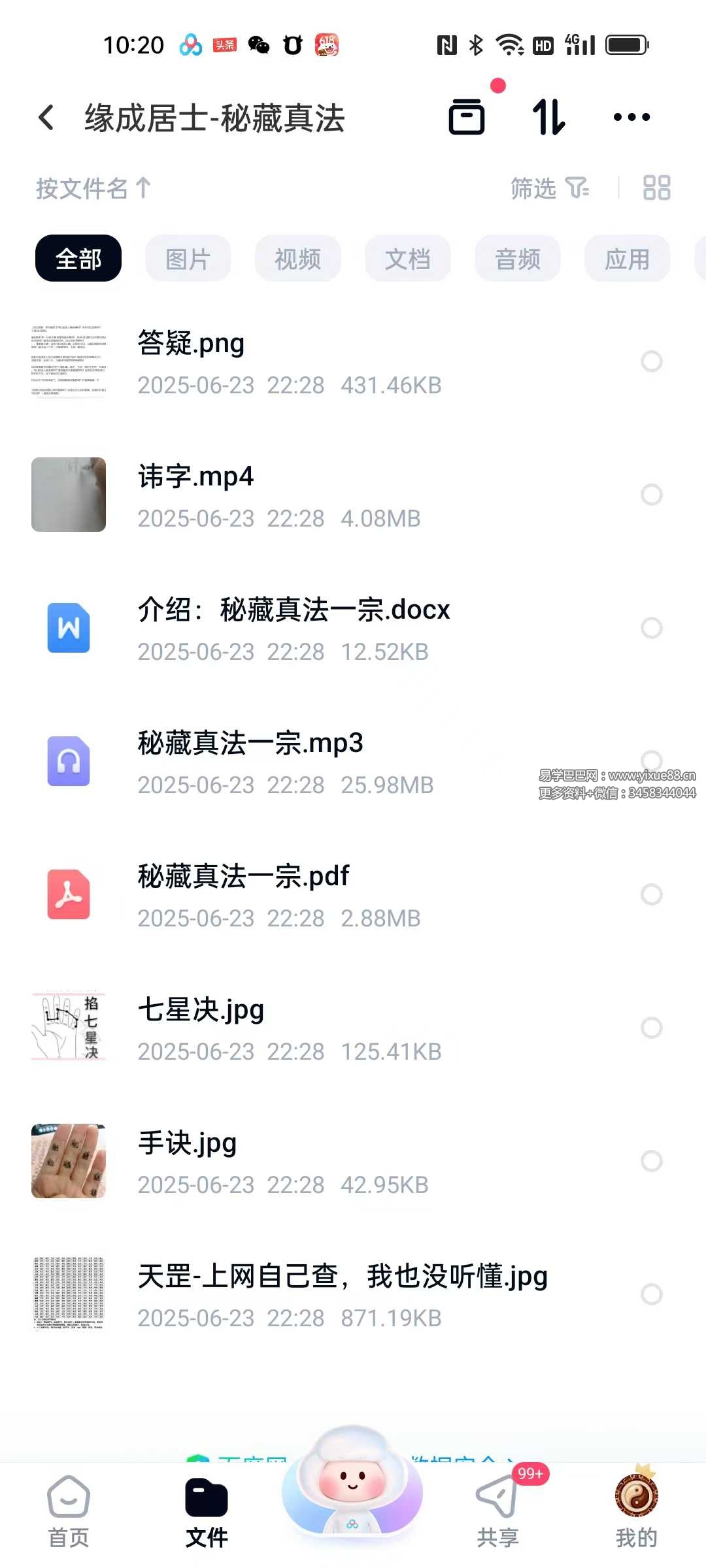Change sort order by 按文件名
The width and height of the screenshot is (706, 1568).
[x=93, y=188]
